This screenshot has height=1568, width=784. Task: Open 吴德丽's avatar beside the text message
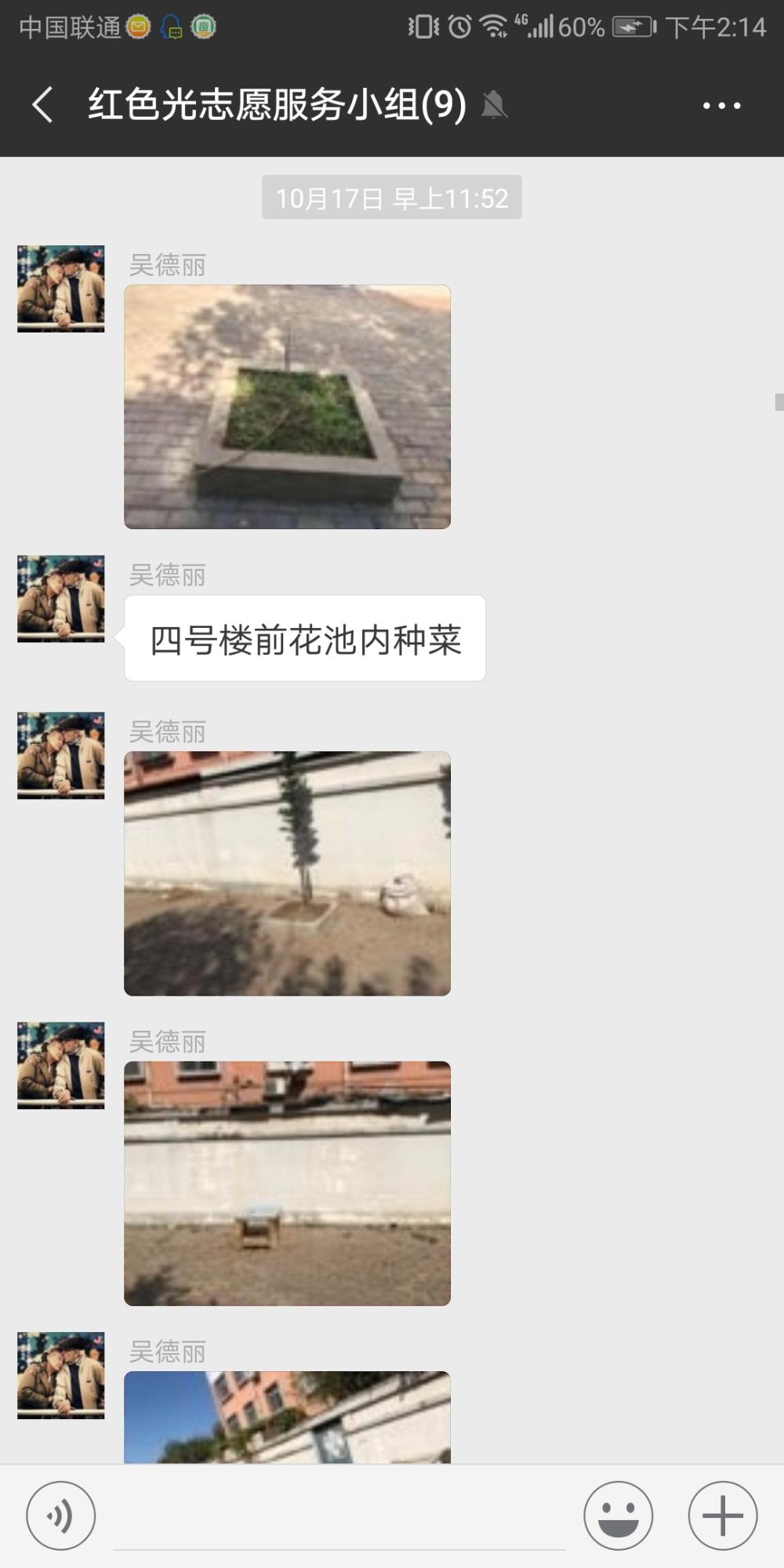point(61,599)
